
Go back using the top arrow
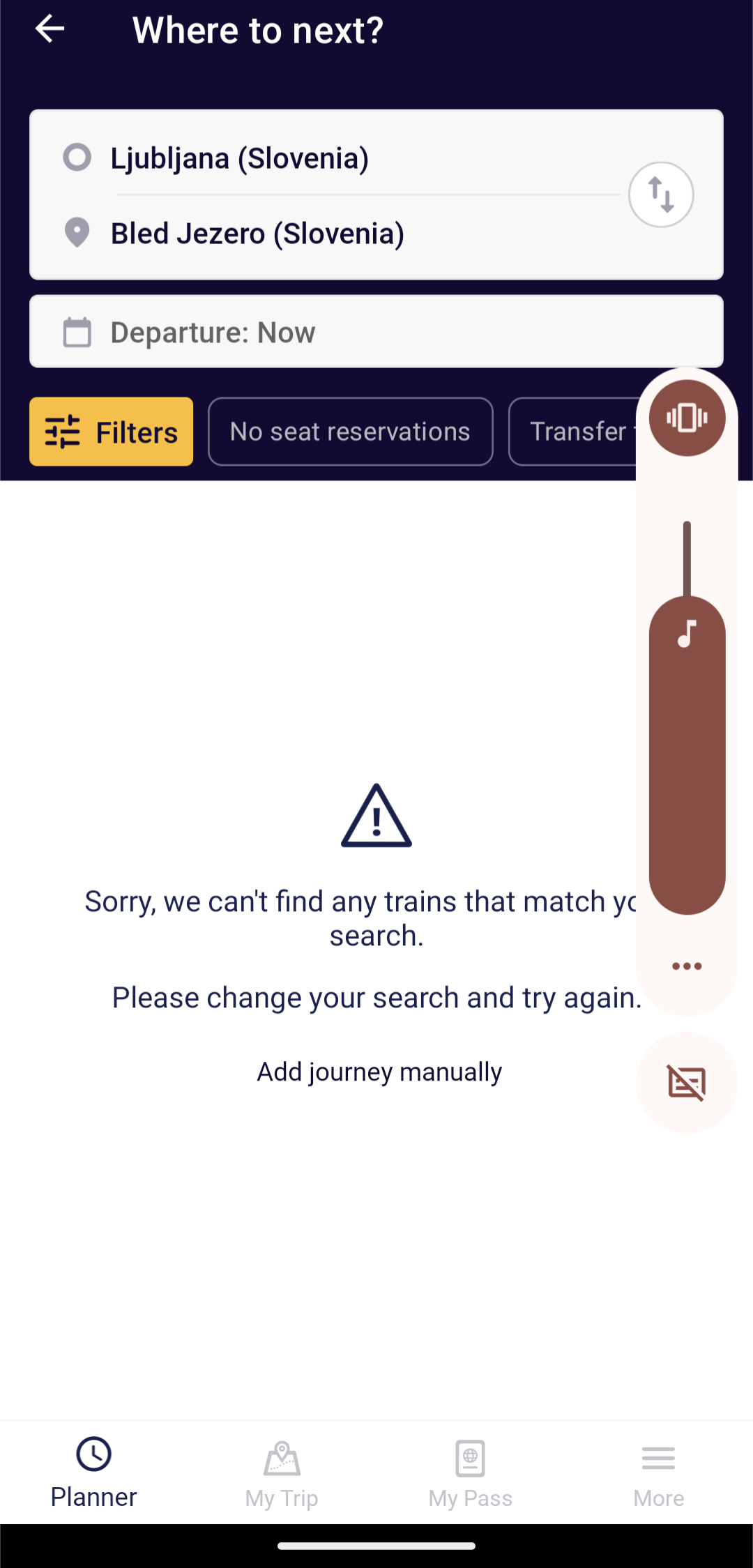point(50,29)
